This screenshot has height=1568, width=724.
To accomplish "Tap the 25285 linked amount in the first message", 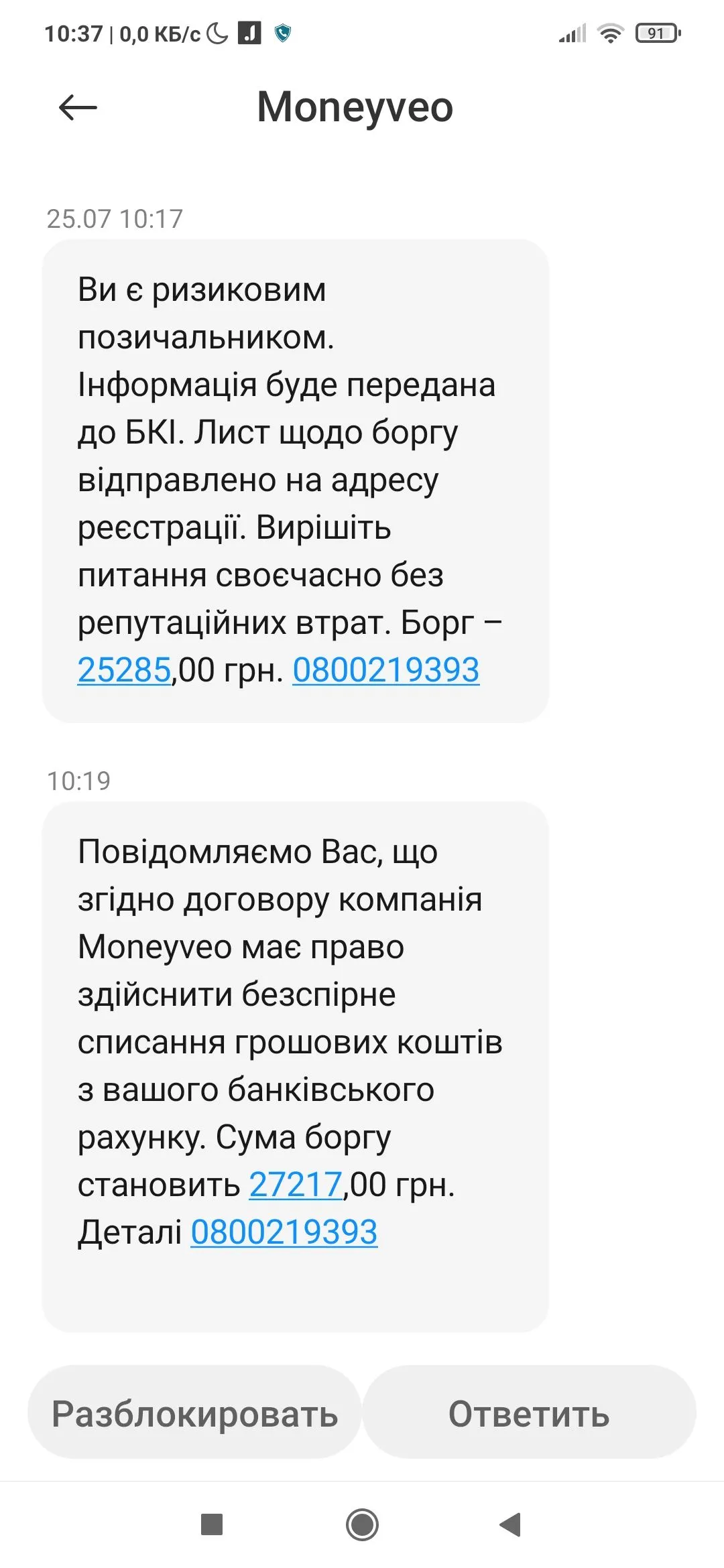I will pos(124,670).
